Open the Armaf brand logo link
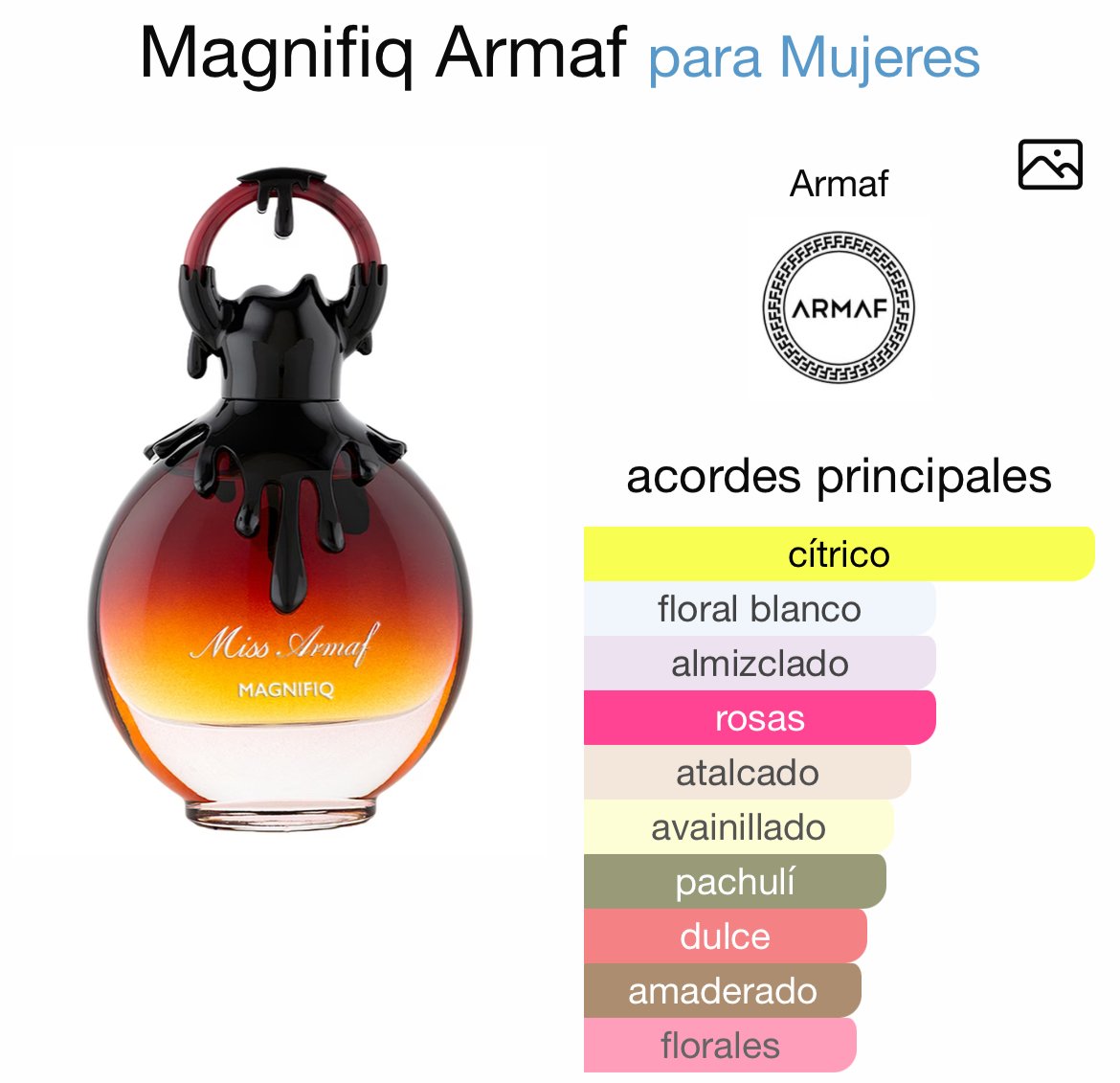1120x1083 pixels. tap(839, 308)
